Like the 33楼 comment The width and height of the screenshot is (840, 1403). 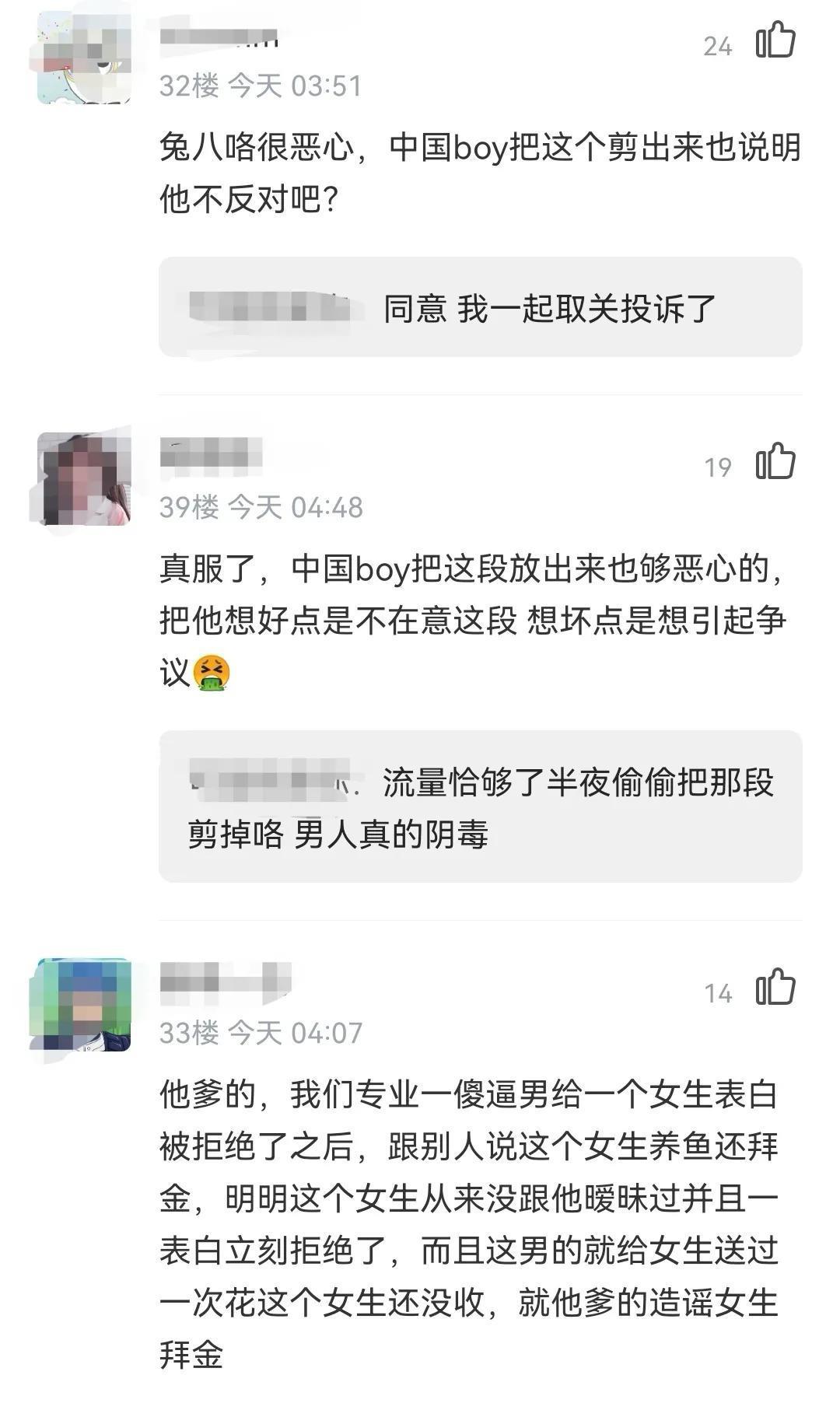[775, 988]
